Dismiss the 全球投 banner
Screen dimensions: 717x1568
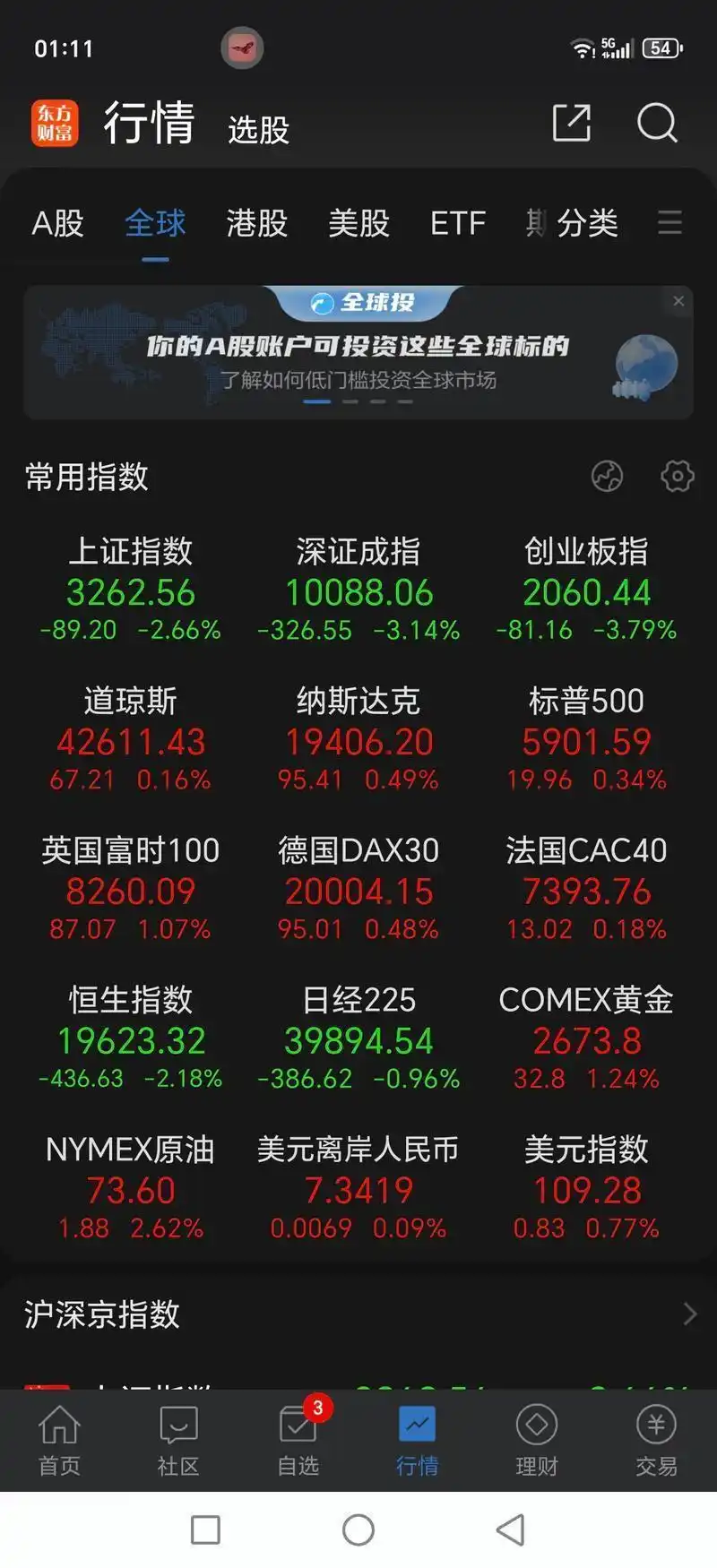click(678, 301)
